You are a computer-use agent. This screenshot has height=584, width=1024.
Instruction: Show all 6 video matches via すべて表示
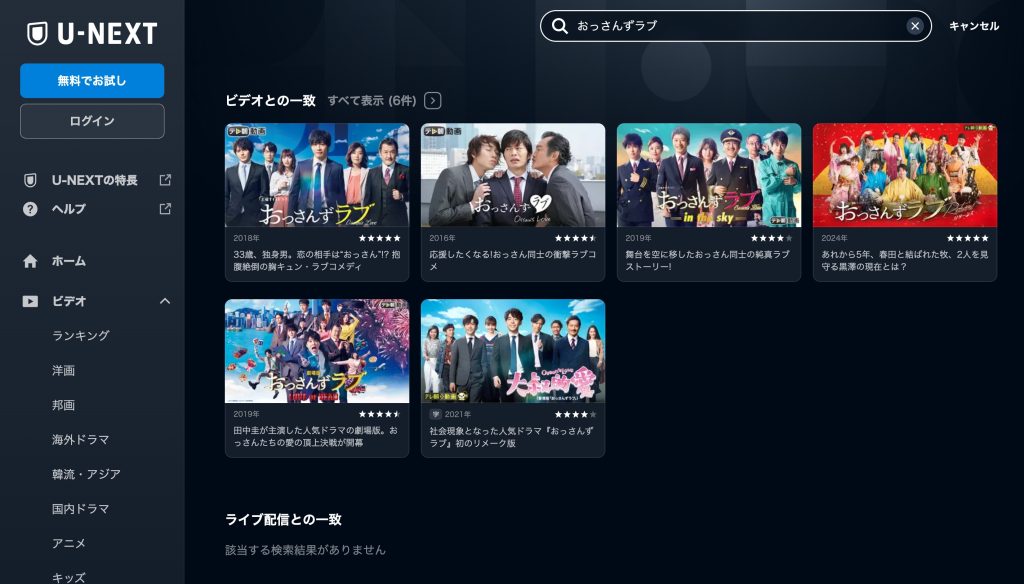point(383,100)
